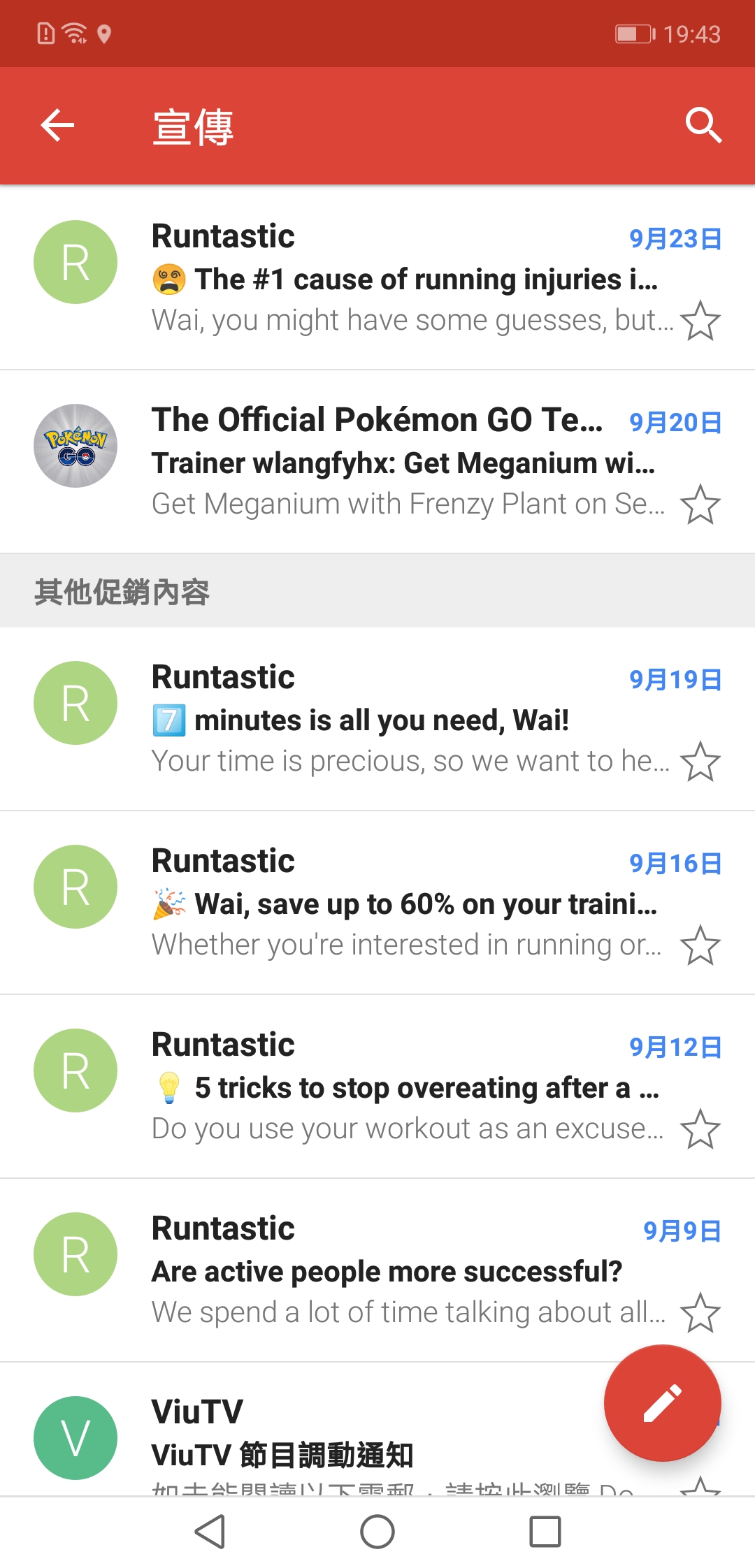
Task: Star the running injuries email
Action: coord(700,321)
